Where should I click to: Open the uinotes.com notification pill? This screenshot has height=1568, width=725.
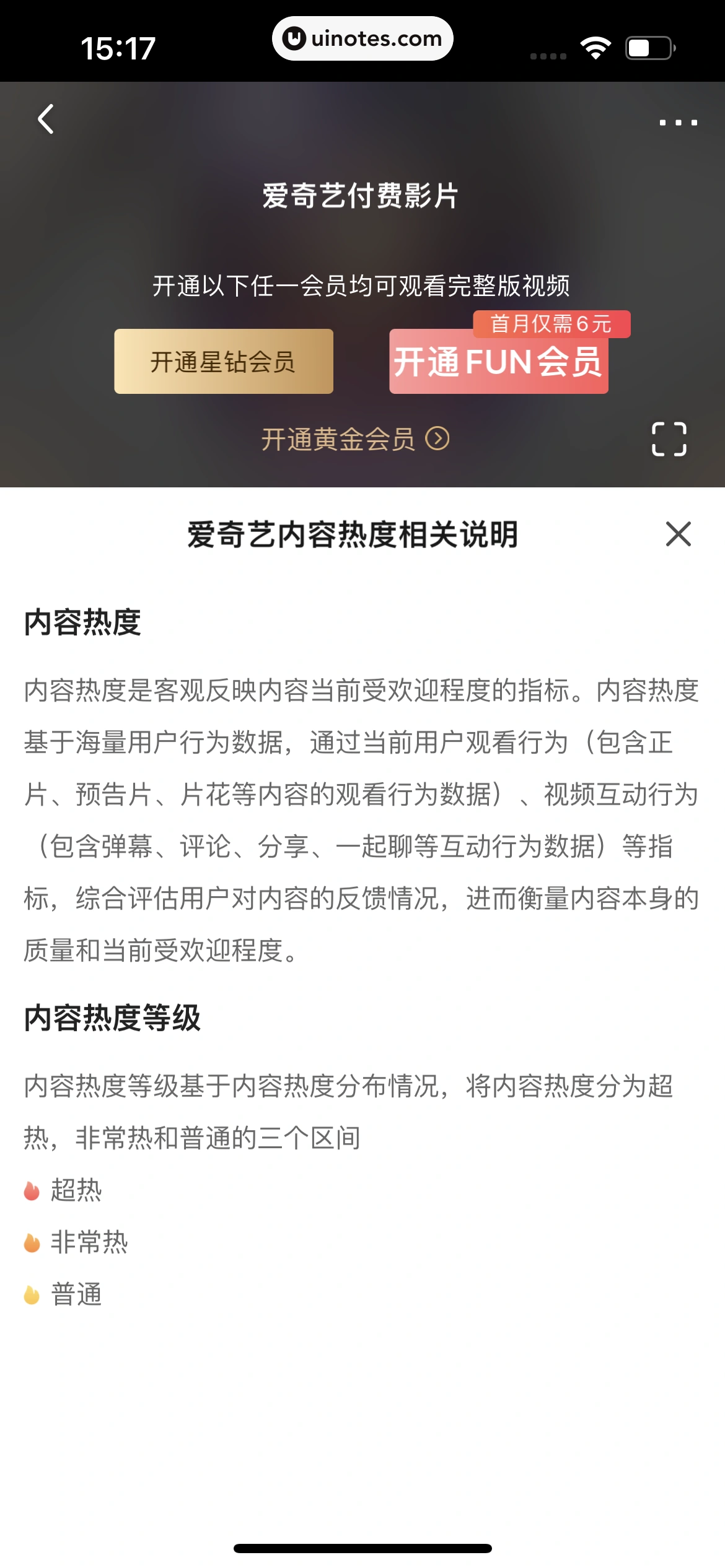[x=362, y=38]
